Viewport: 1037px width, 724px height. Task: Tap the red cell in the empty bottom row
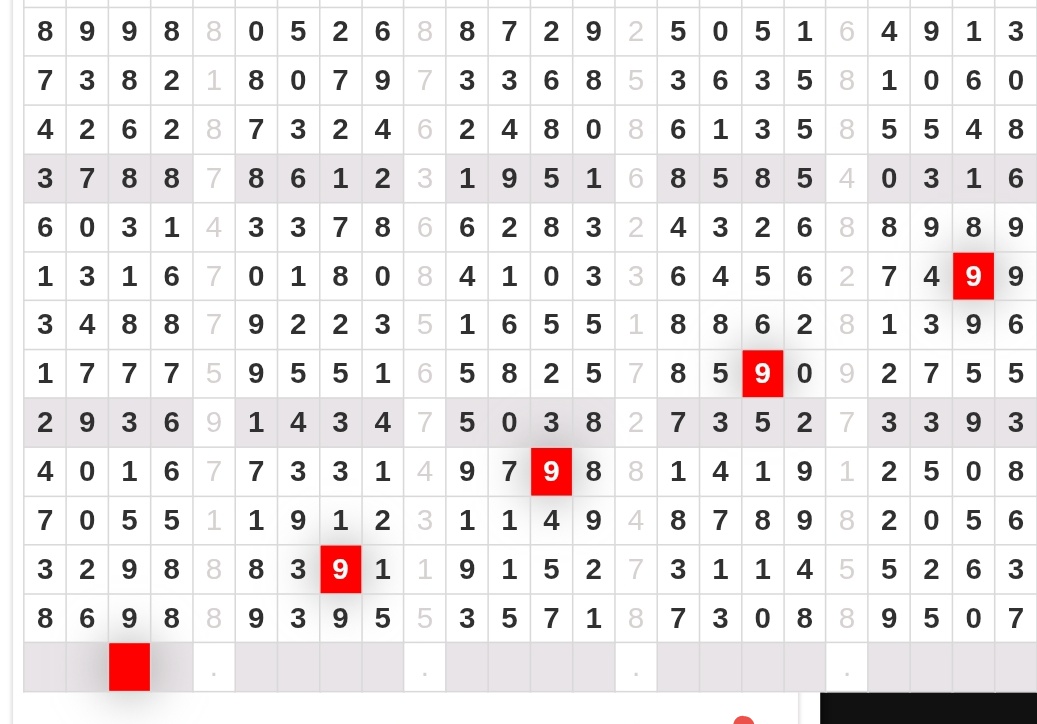(129, 667)
